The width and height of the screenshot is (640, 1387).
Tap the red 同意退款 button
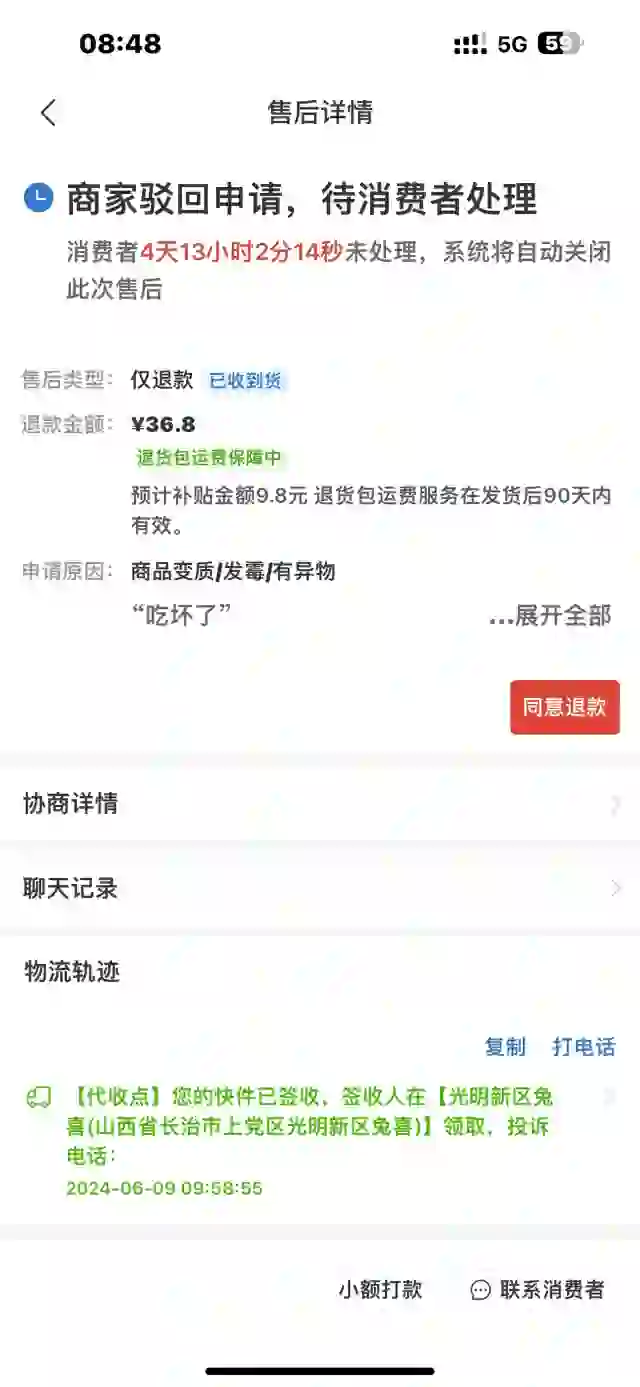click(565, 707)
